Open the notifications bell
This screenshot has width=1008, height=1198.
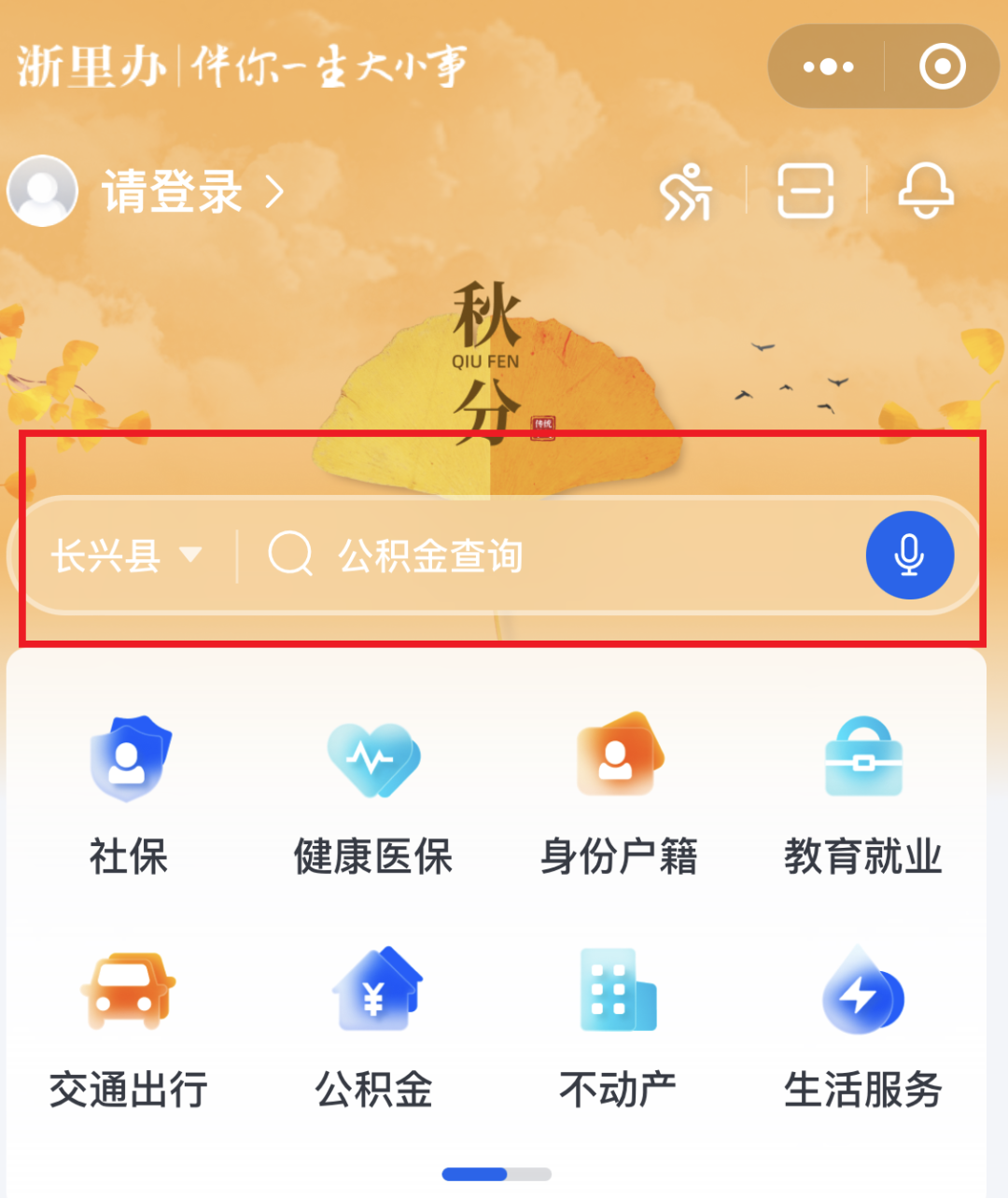coord(925,191)
